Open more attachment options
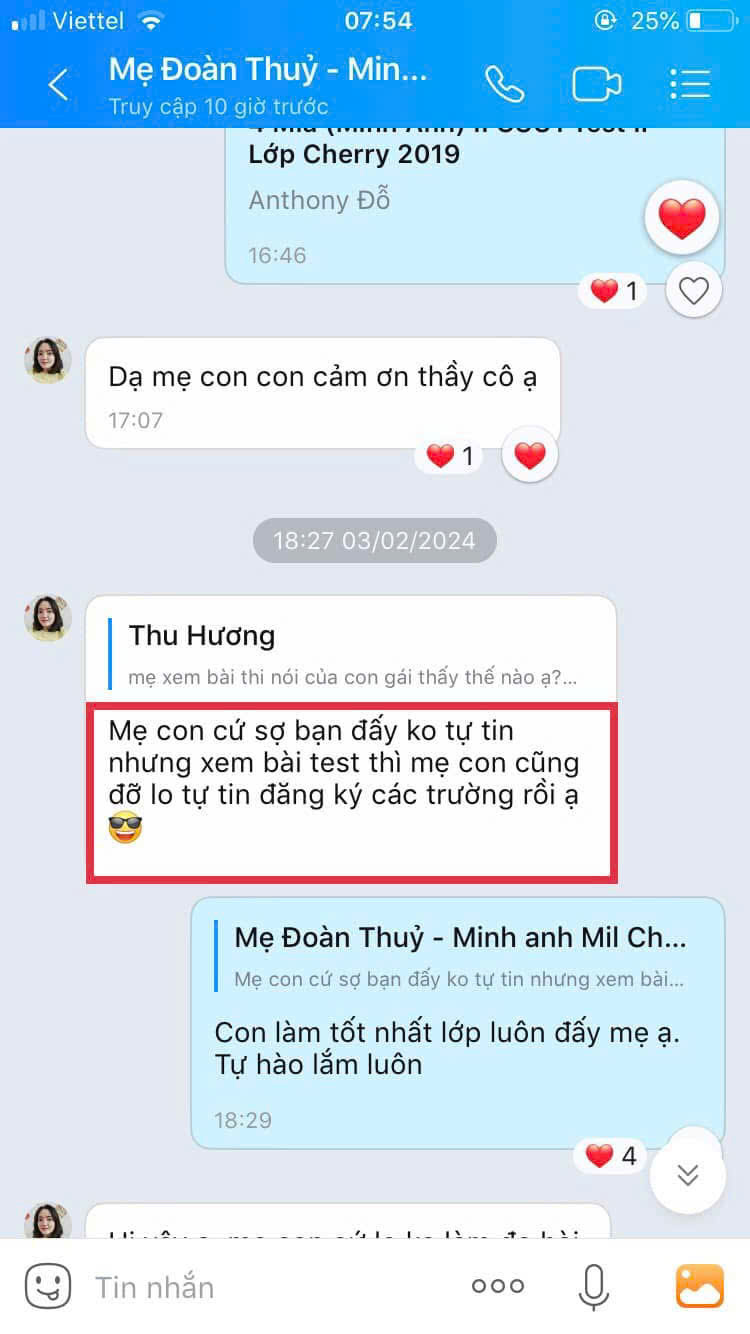 [497, 1287]
